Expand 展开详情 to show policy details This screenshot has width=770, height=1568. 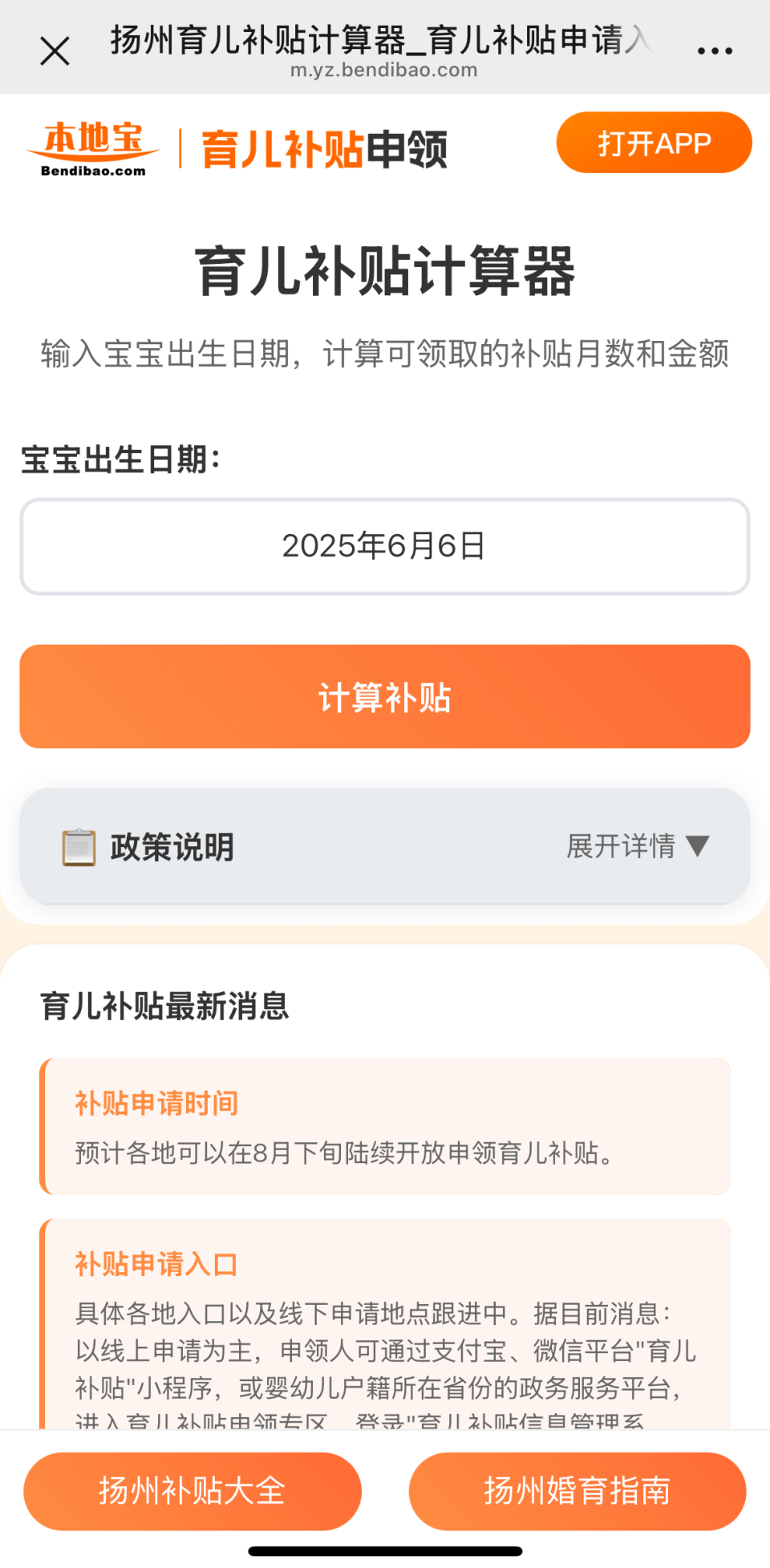[x=636, y=846]
